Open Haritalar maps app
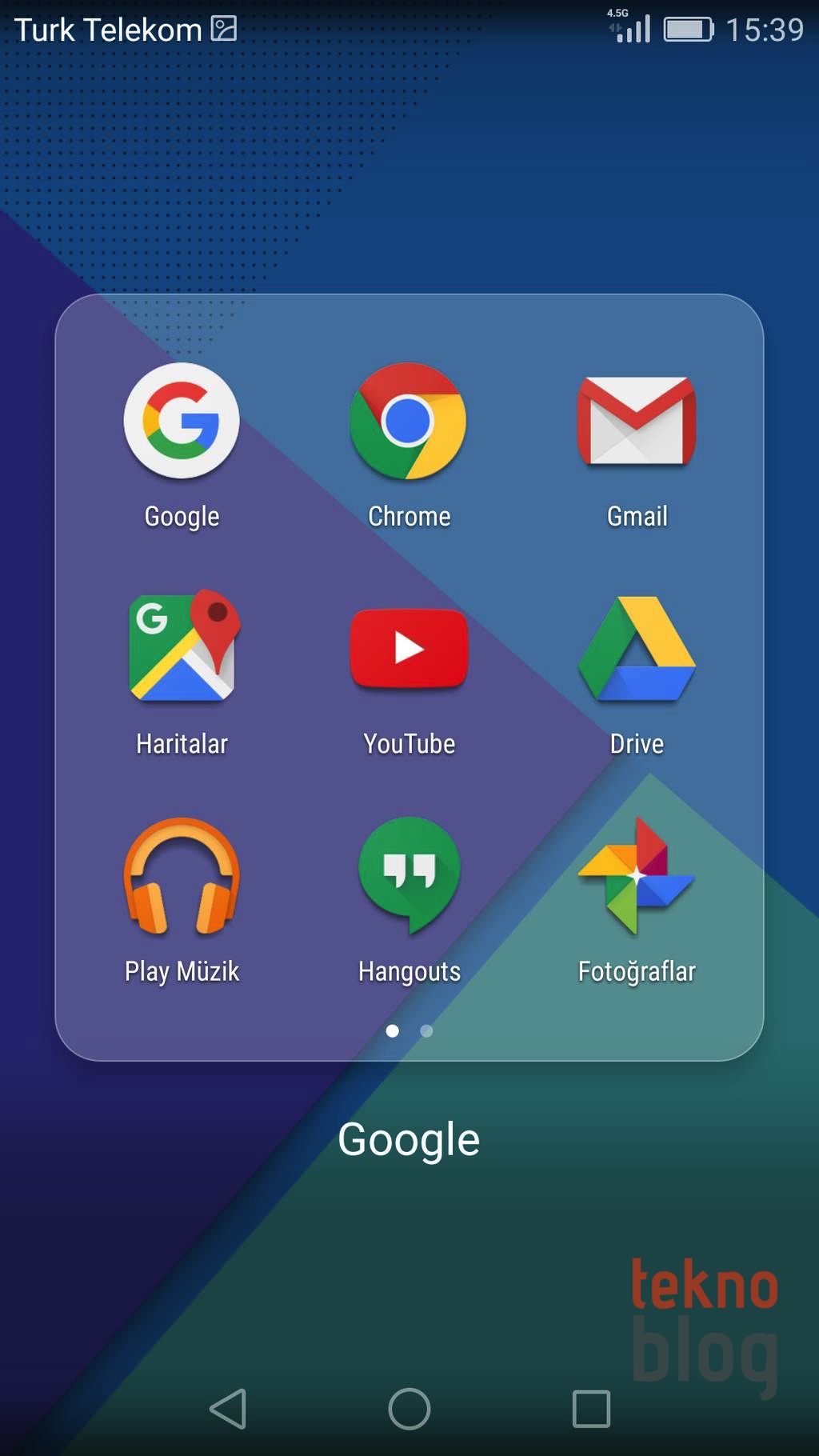Viewport: 819px width, 1456px height. pos(182,649)
